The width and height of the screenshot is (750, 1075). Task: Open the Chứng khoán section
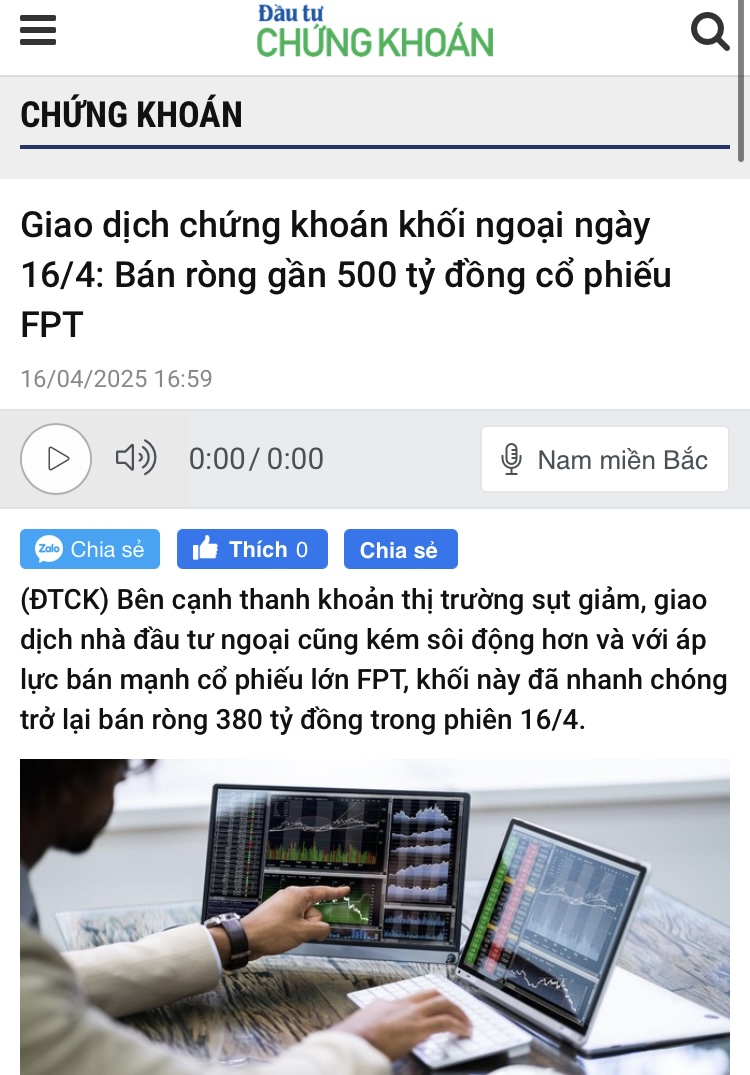tap(131, 115)
